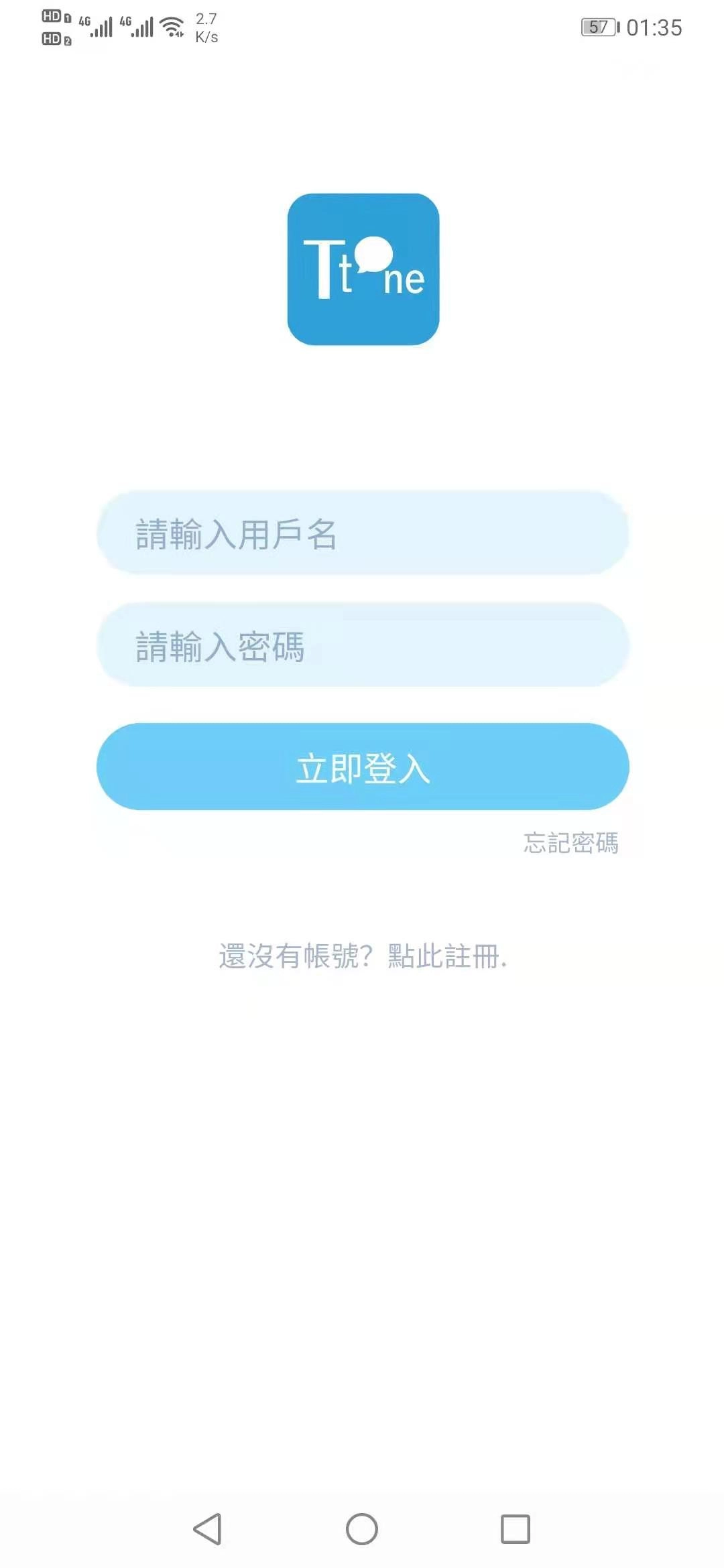Open the 忘記密碼 forgot password link

point(570,842)
